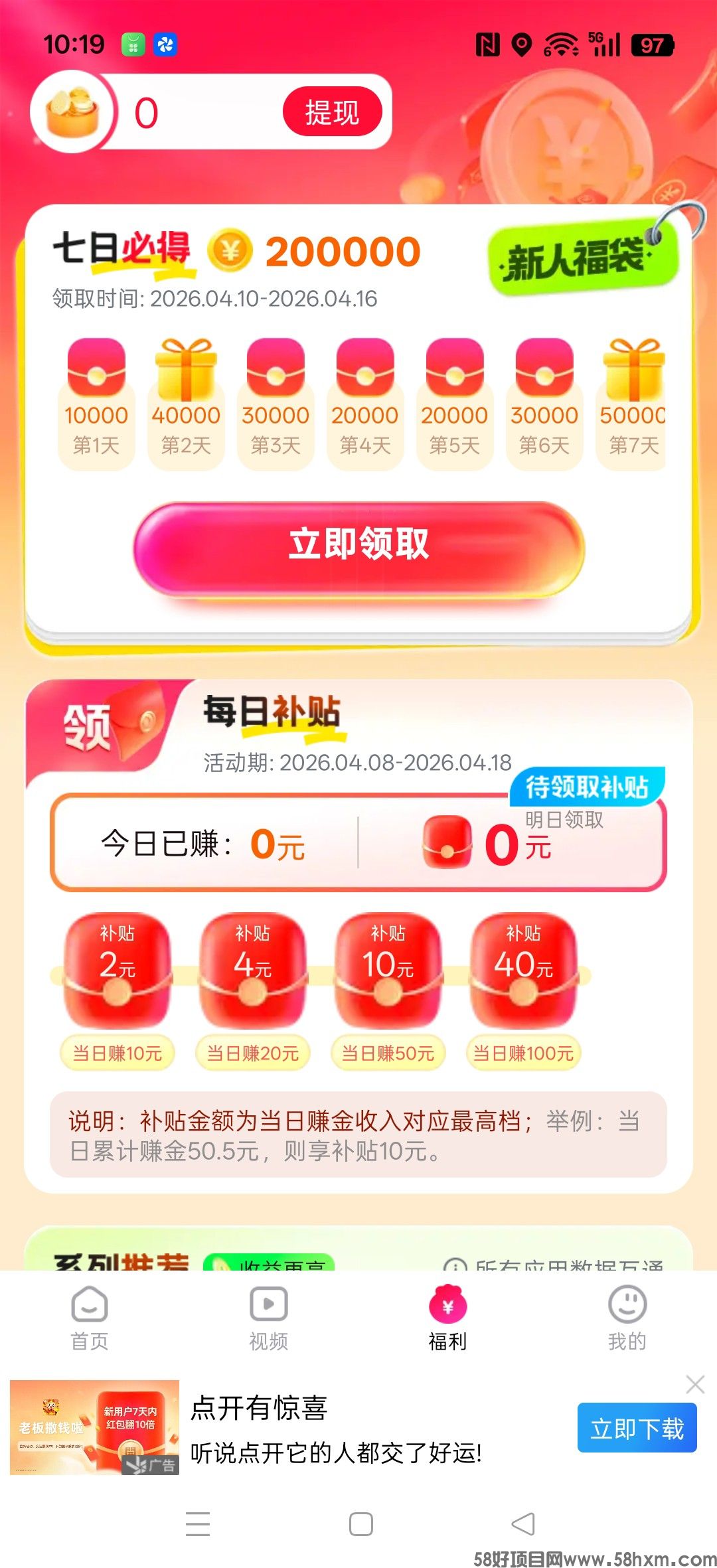Tap the gold coin balance icon
This screenshot has width=717, height=1568.
[x=71, y=113]
